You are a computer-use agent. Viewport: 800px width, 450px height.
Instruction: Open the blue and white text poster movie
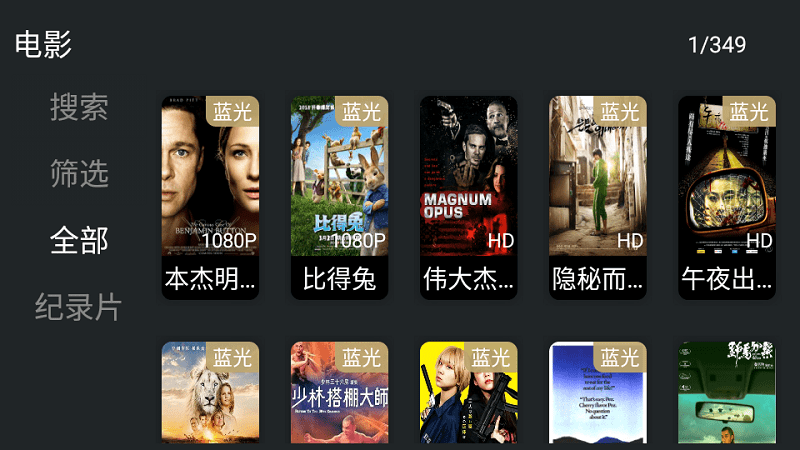pyautogui.click(x=597, y=393)
